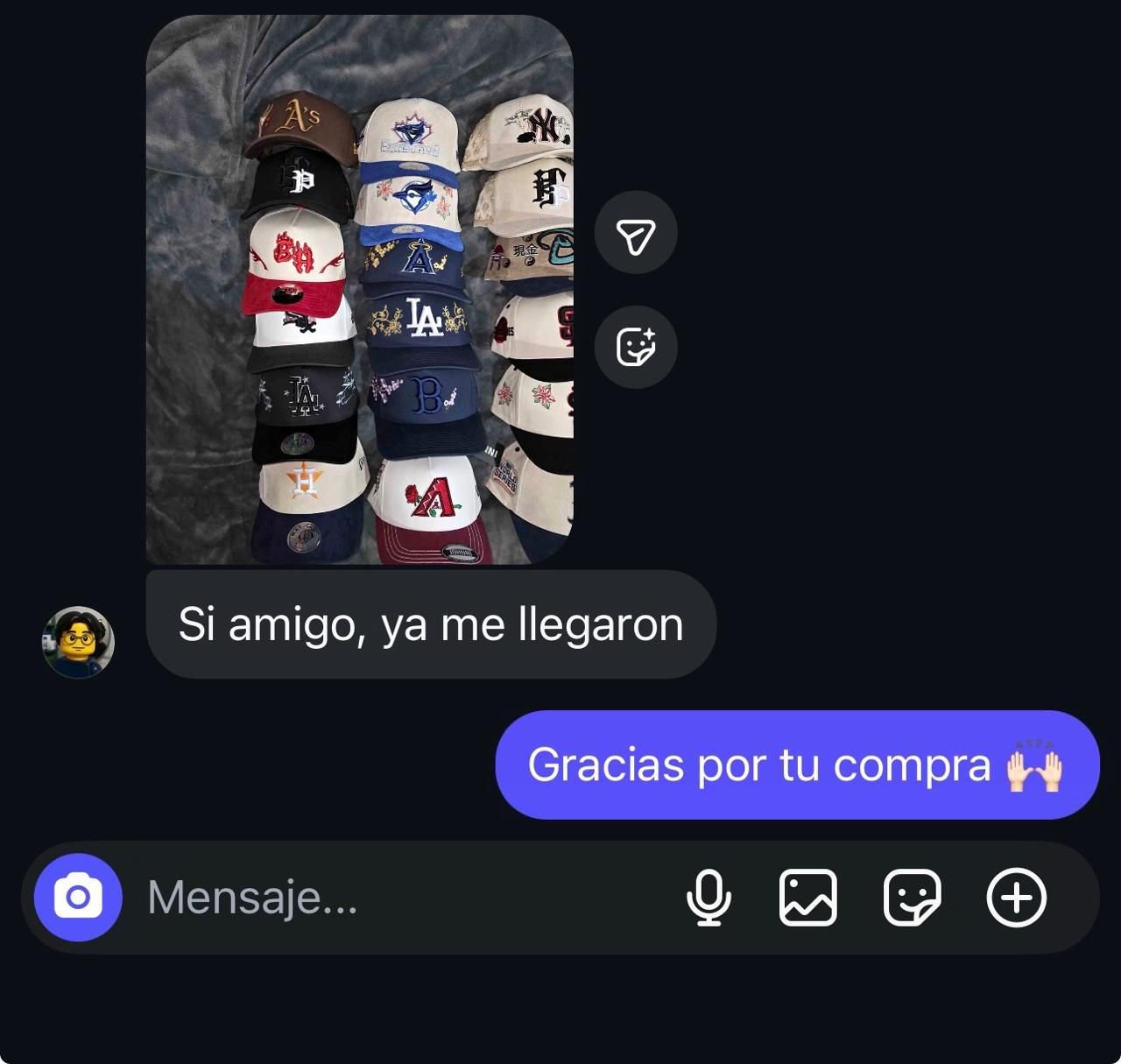Open the sticker picker in the message bar
The width and height of the screenshot is (1121, 1064).
(912, 898)
